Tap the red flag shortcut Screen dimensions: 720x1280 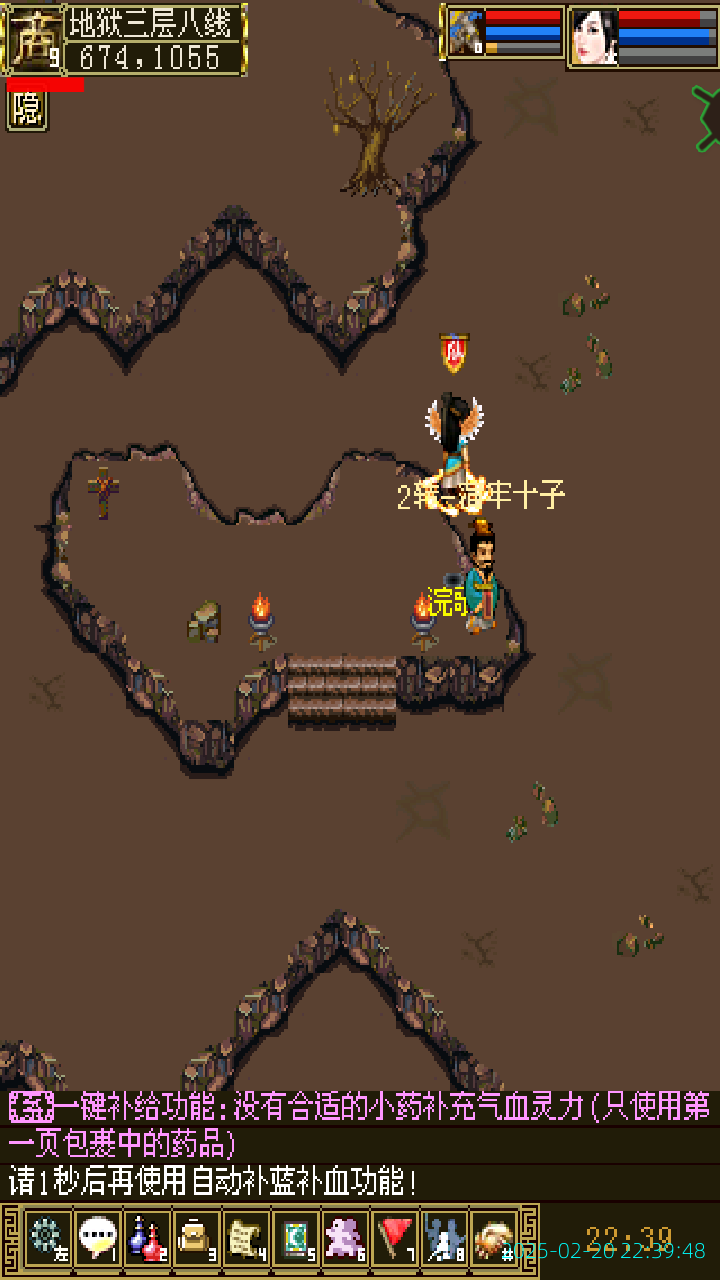tap(395, 1237)
